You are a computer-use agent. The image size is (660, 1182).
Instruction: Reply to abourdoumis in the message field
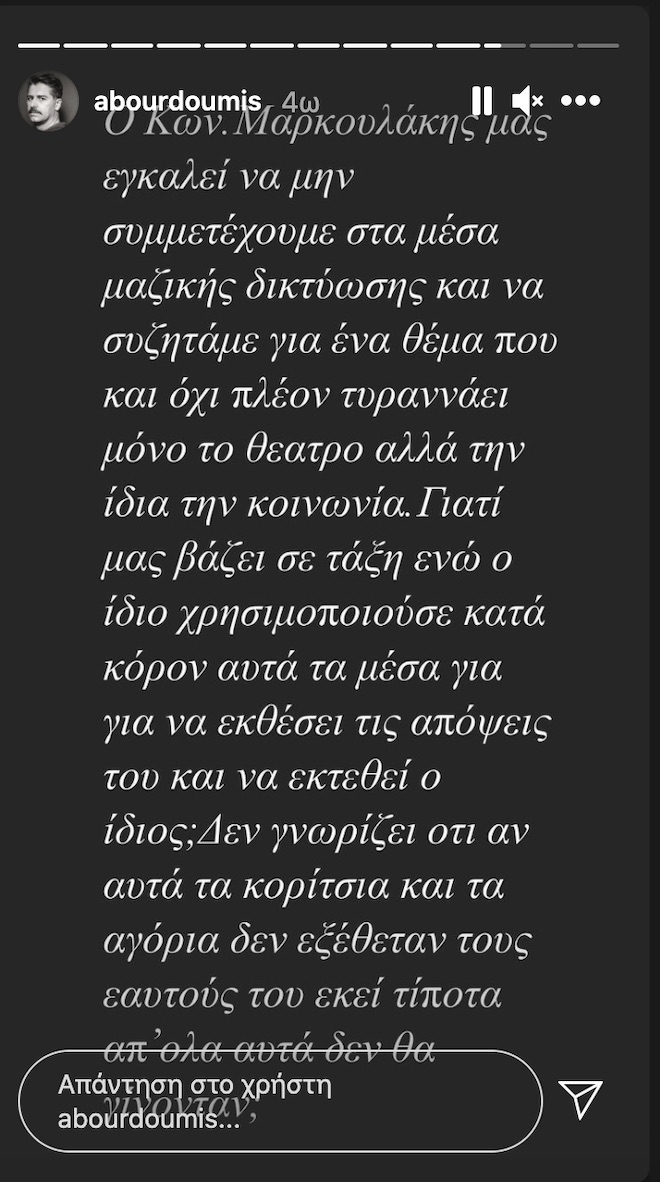pos(280,1100)
